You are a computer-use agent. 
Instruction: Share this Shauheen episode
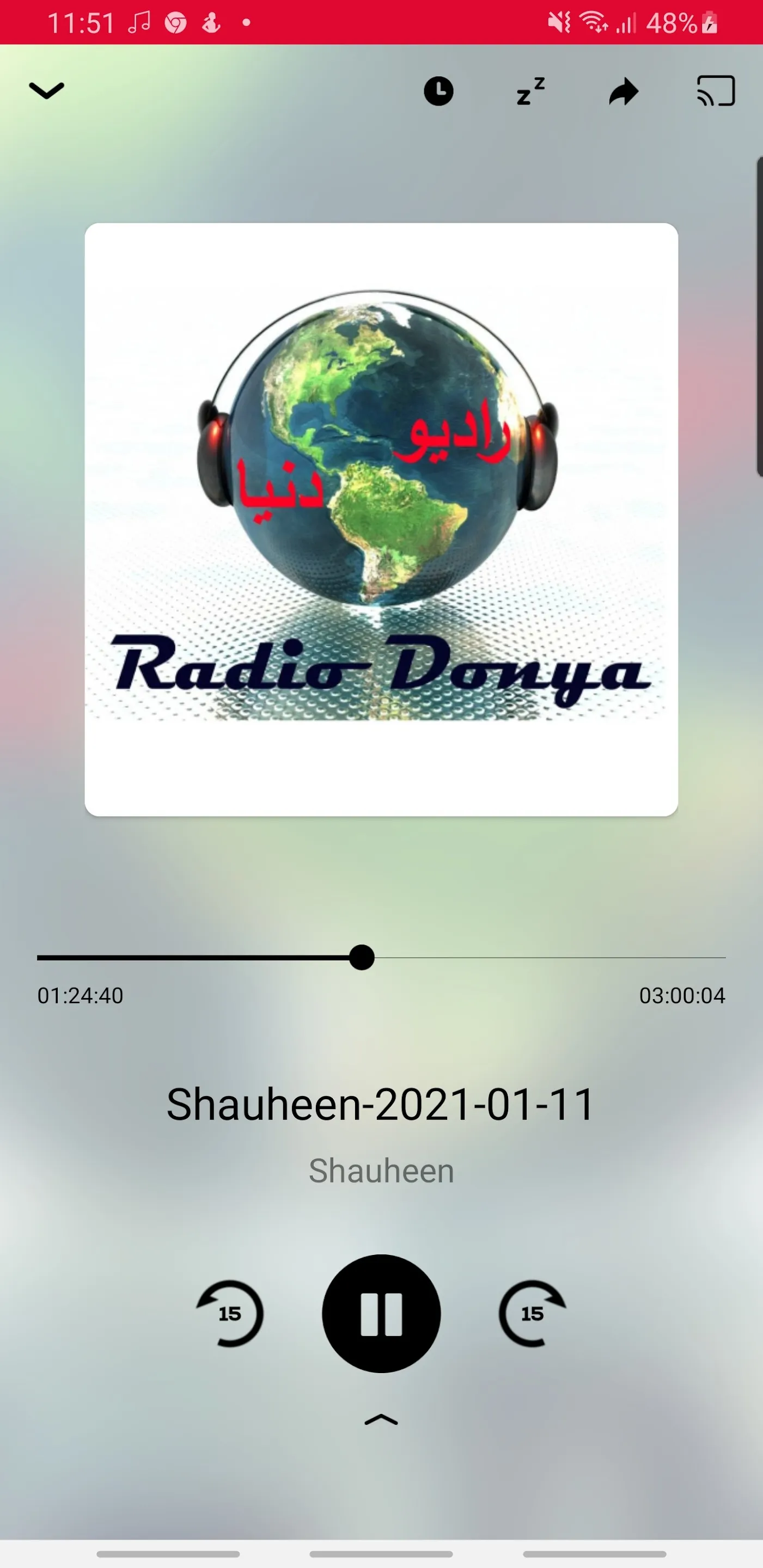624,91
